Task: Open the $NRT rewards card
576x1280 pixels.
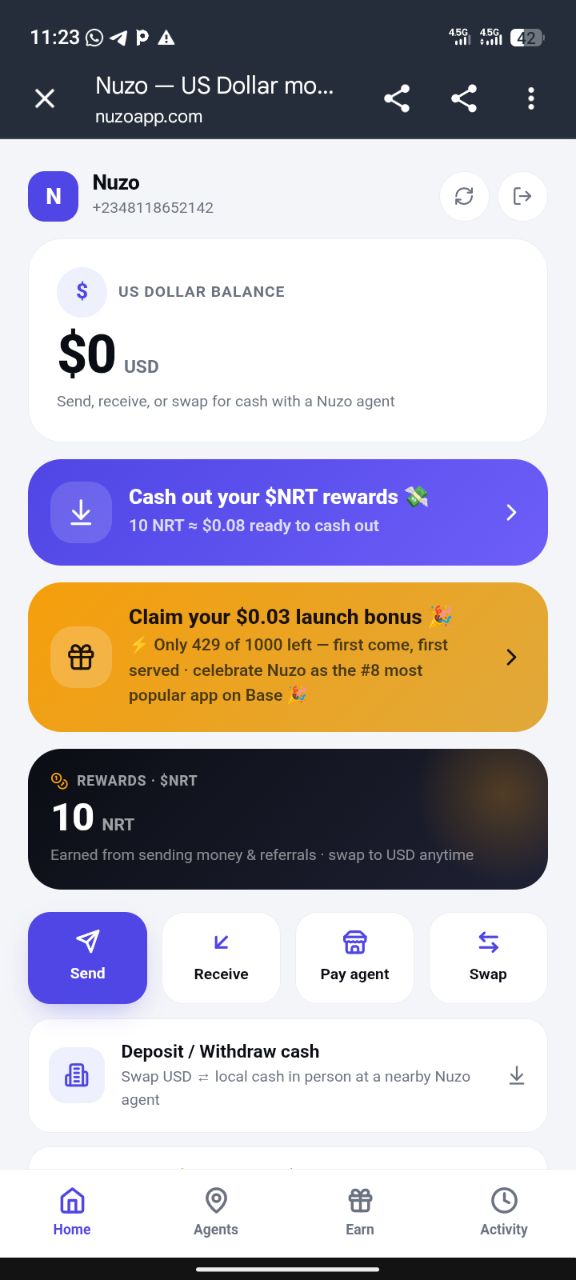Action: coord(288,819)
